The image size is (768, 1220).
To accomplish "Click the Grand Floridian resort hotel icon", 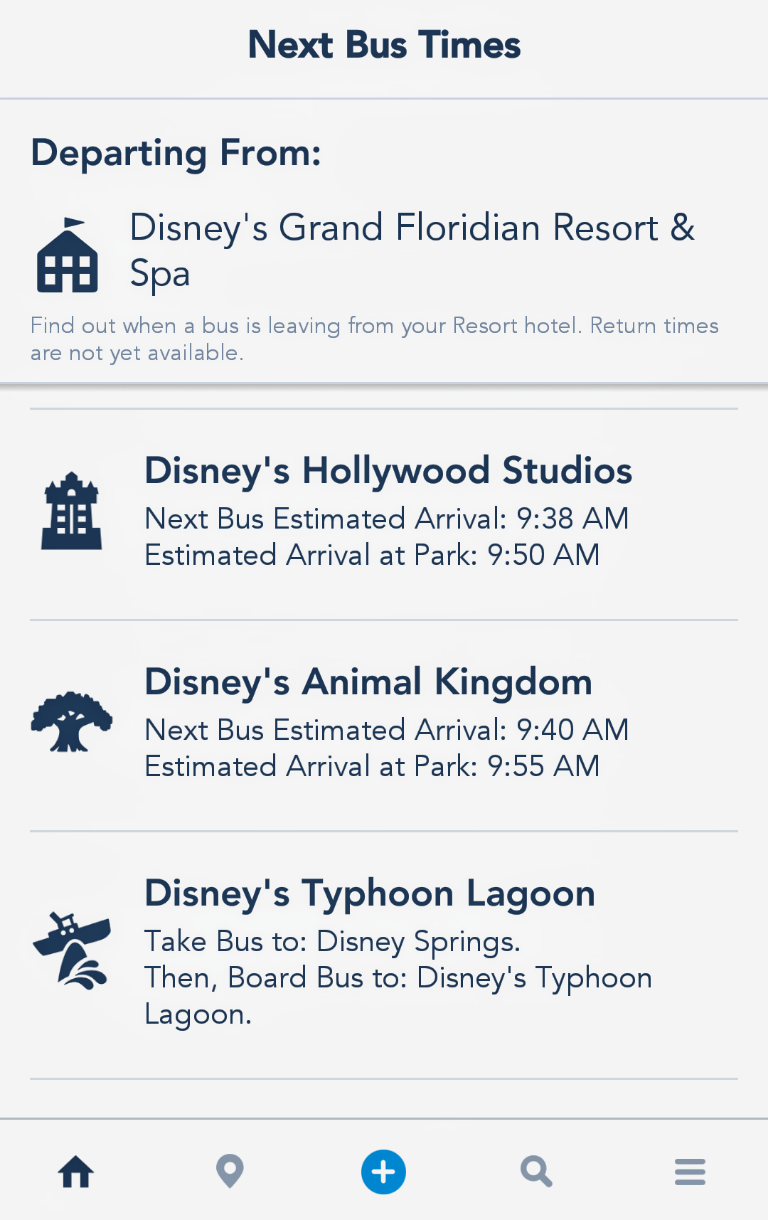I will 67,253.
